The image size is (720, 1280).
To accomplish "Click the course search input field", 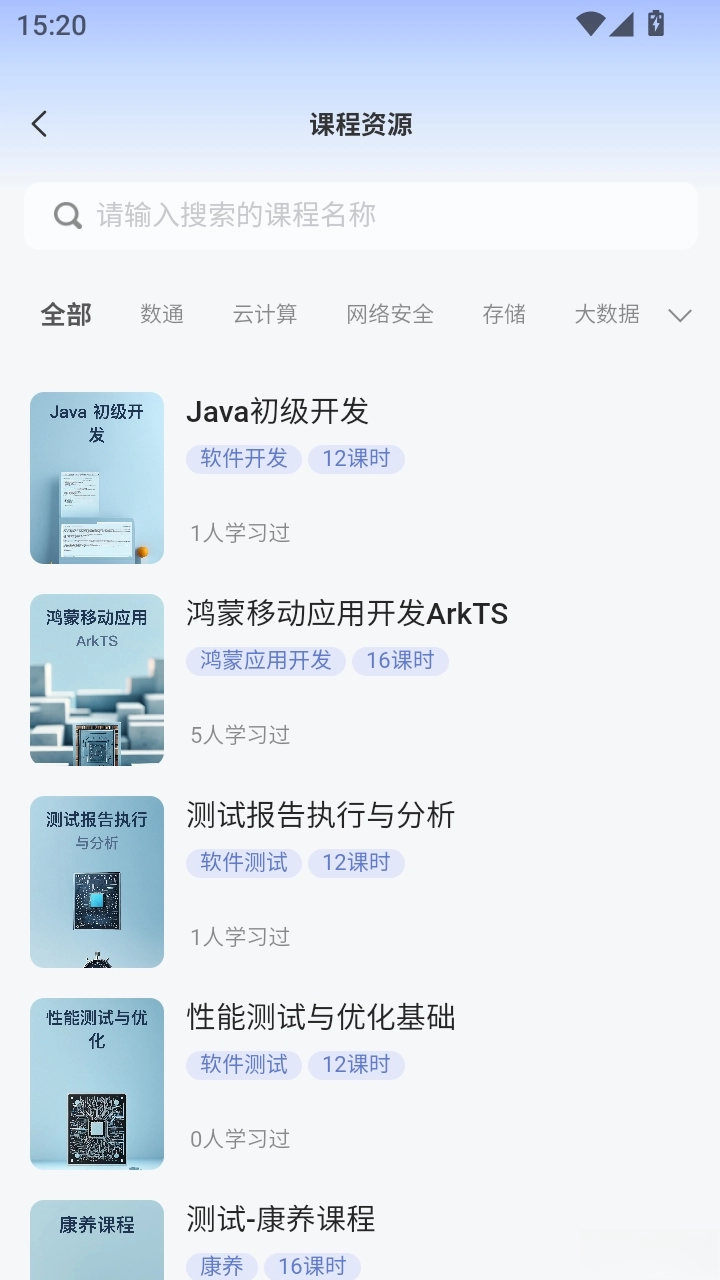I will (360, 215).
